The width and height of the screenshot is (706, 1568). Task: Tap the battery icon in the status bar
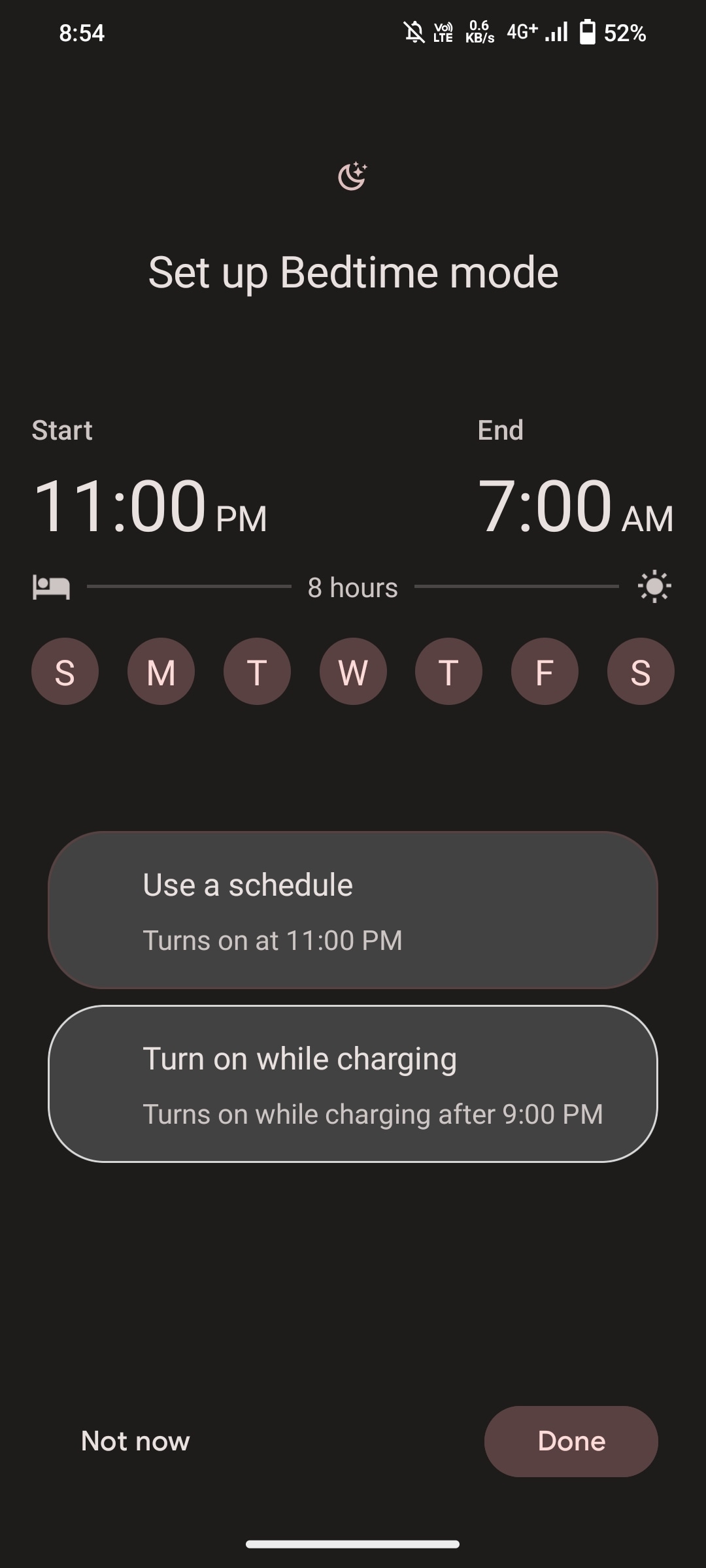pyautogui.click(x=587, y=31)
